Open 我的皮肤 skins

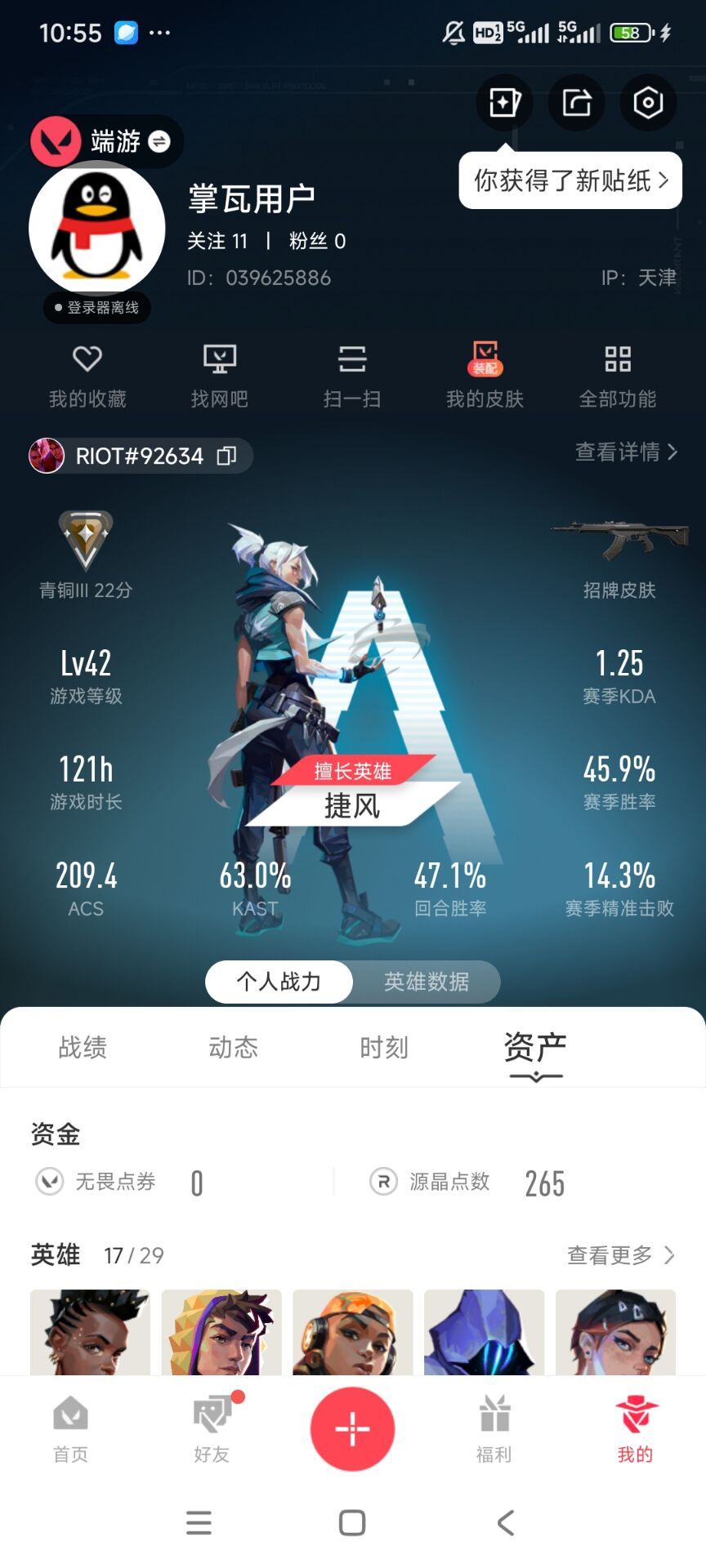(x=485, y=376)
